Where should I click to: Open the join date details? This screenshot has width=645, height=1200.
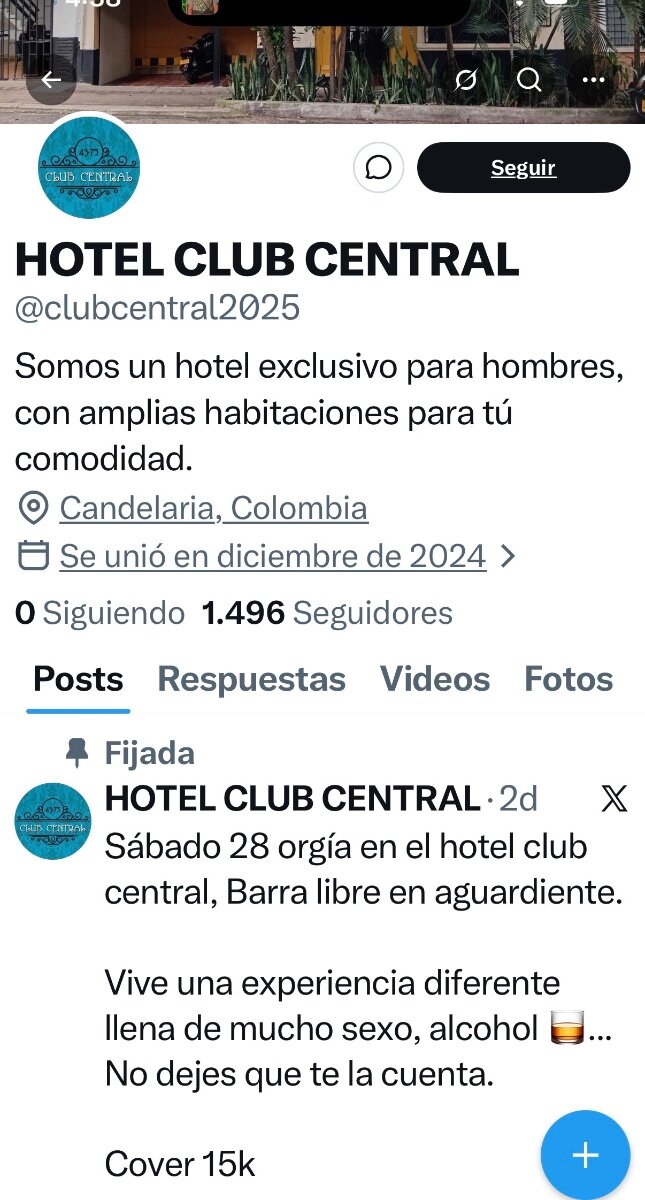[x=273, y=555]
